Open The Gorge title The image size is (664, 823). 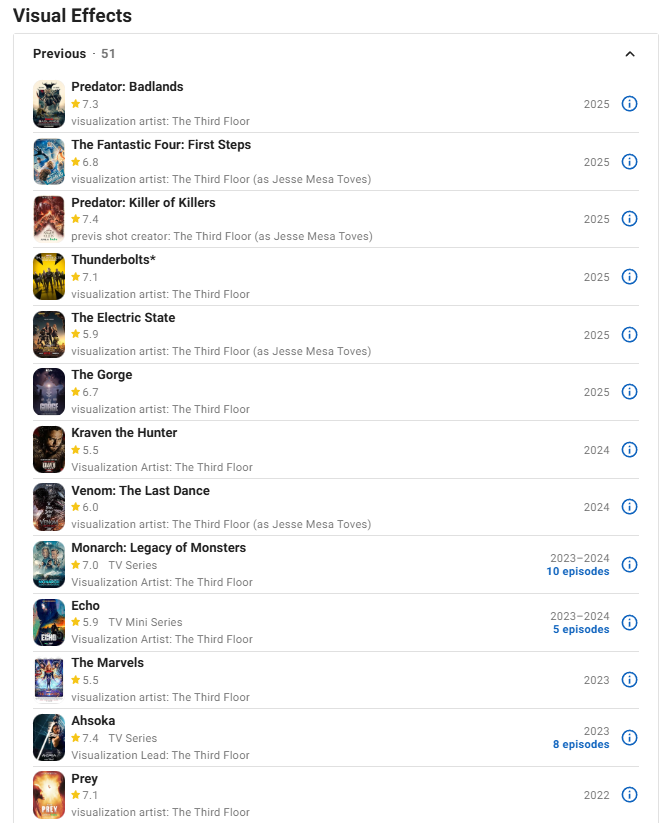[x=101, y=375]
